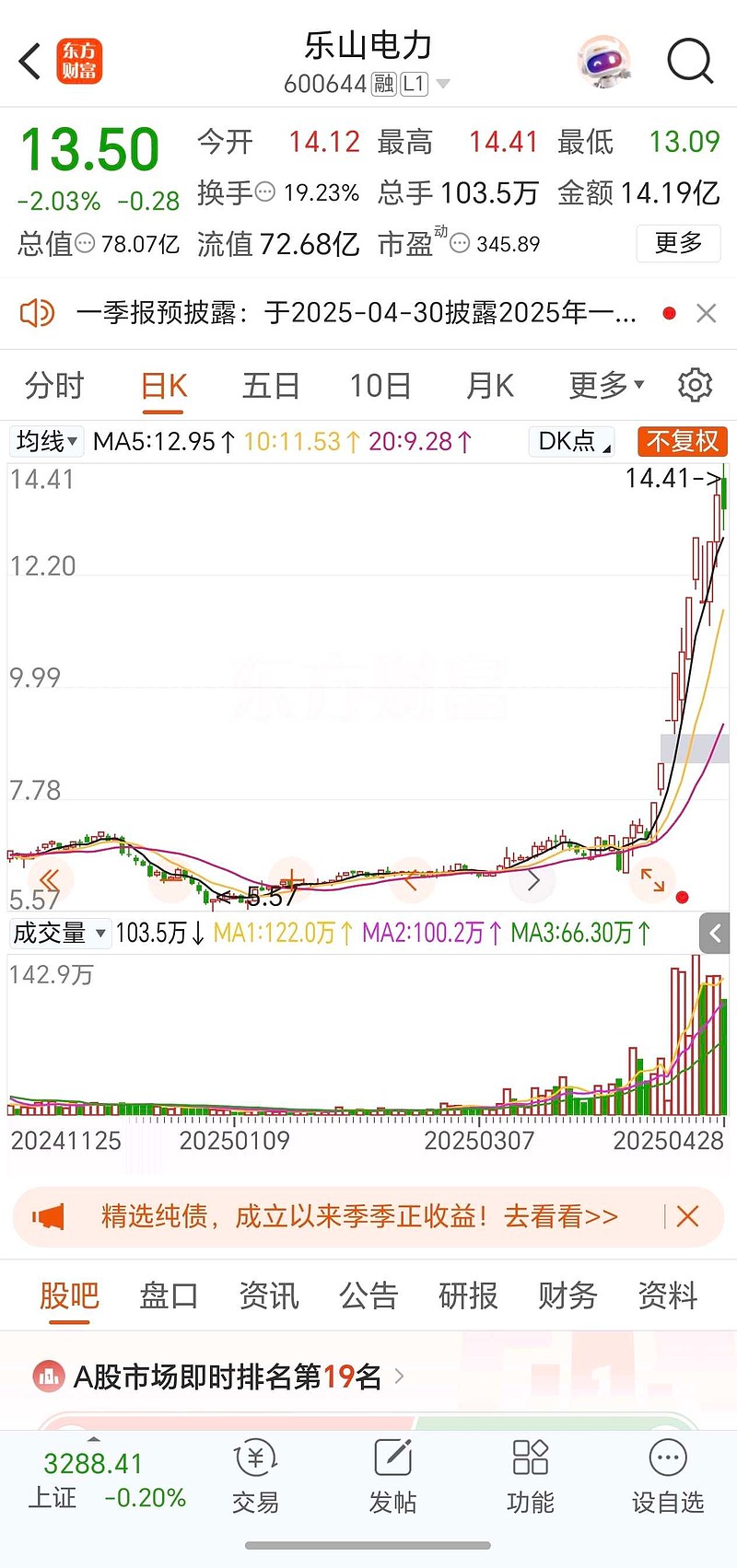
Task: View the 财务 tab
Action: point(567,1295)
